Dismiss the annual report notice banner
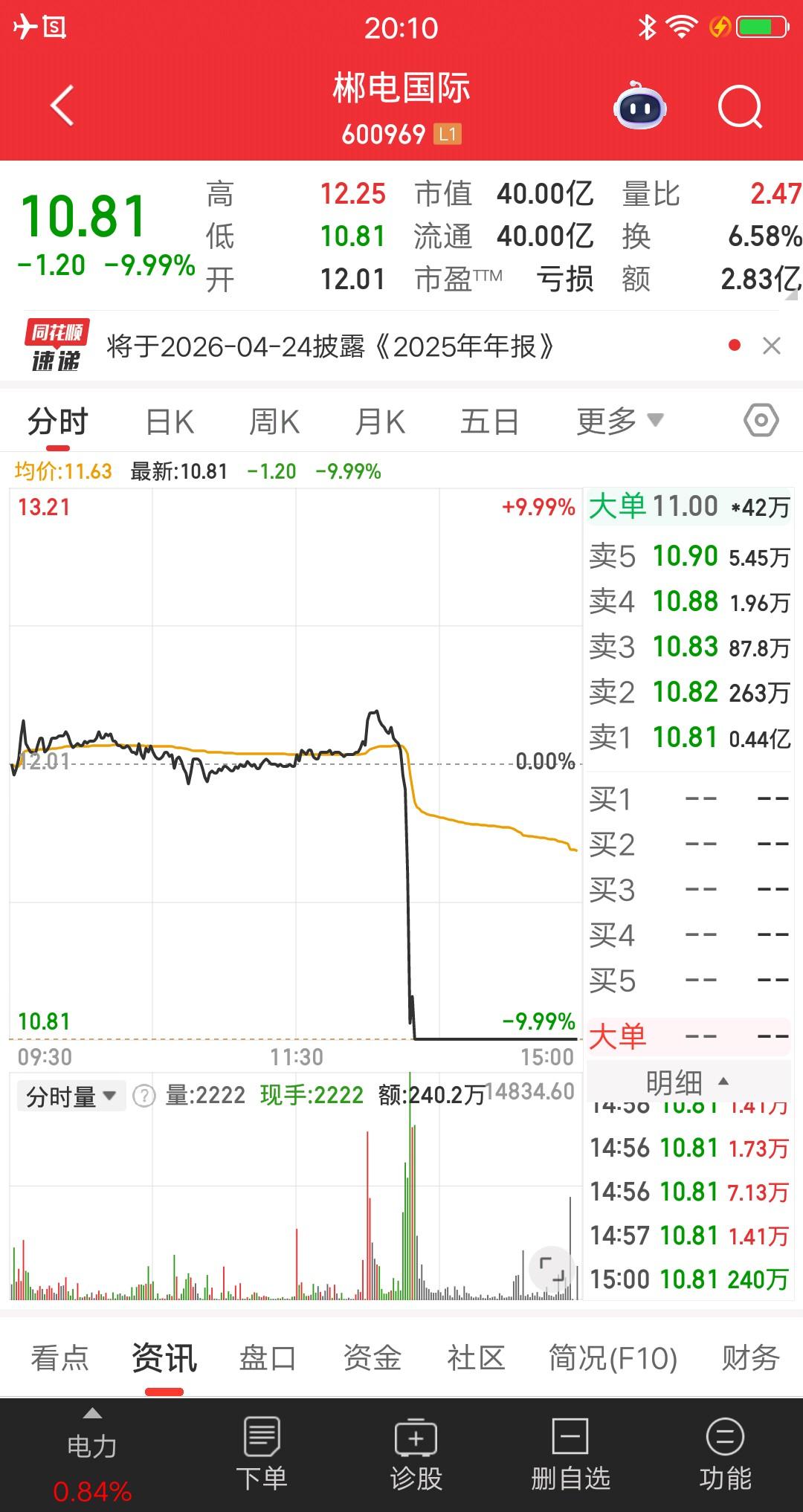 point(770,347)
